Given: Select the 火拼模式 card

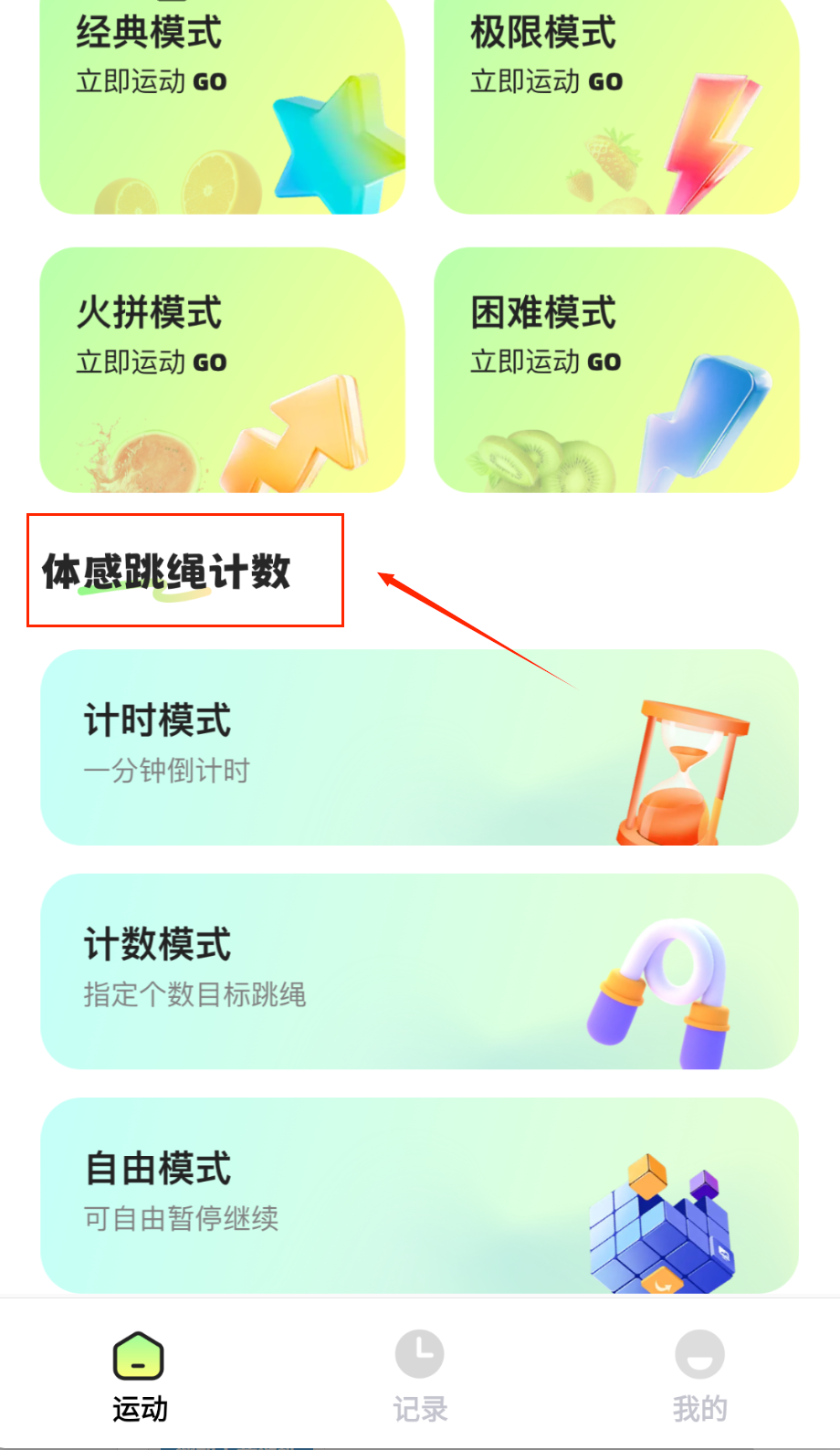Looking at the screenshot, I should click(222, 370).
